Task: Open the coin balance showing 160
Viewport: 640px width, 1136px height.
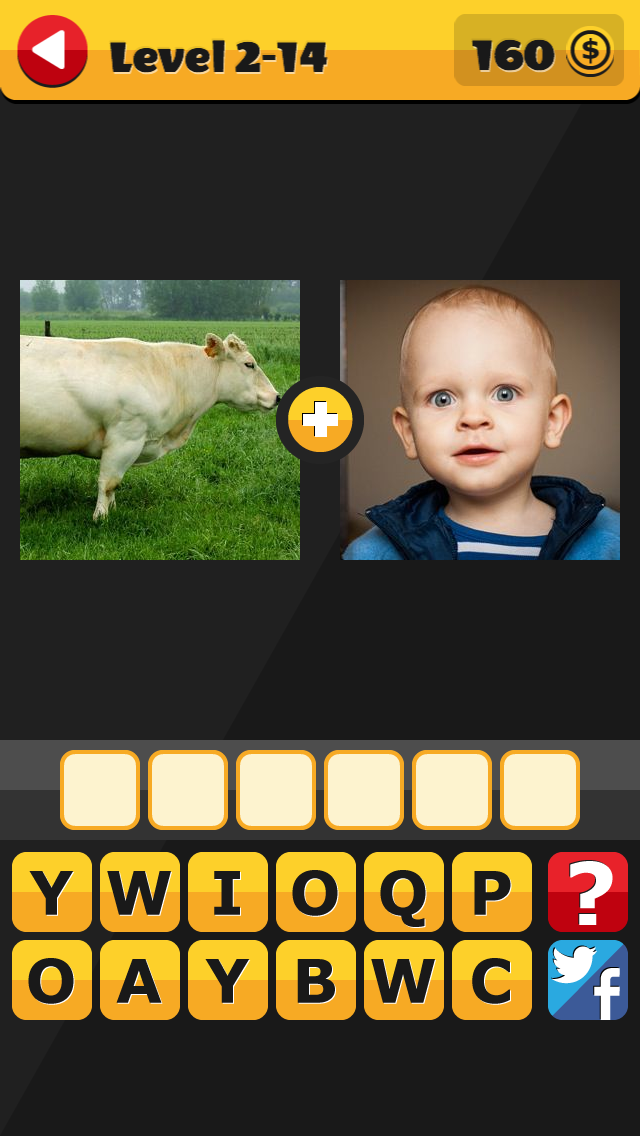Action: tap(540, 50)
